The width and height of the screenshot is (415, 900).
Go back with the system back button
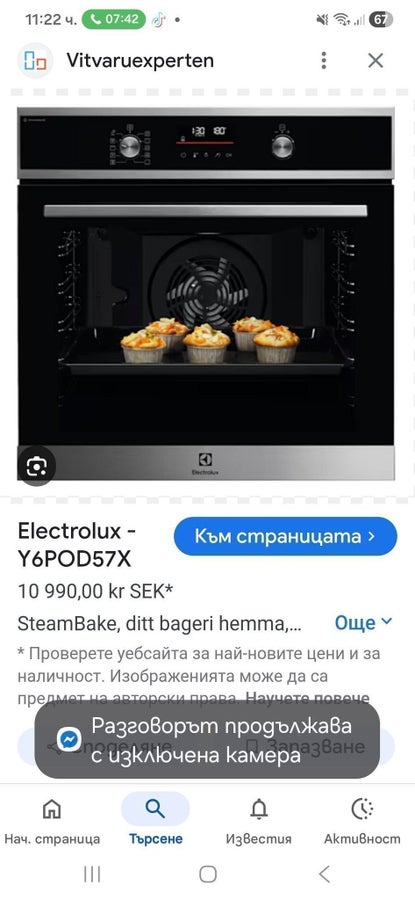point(324,874)
